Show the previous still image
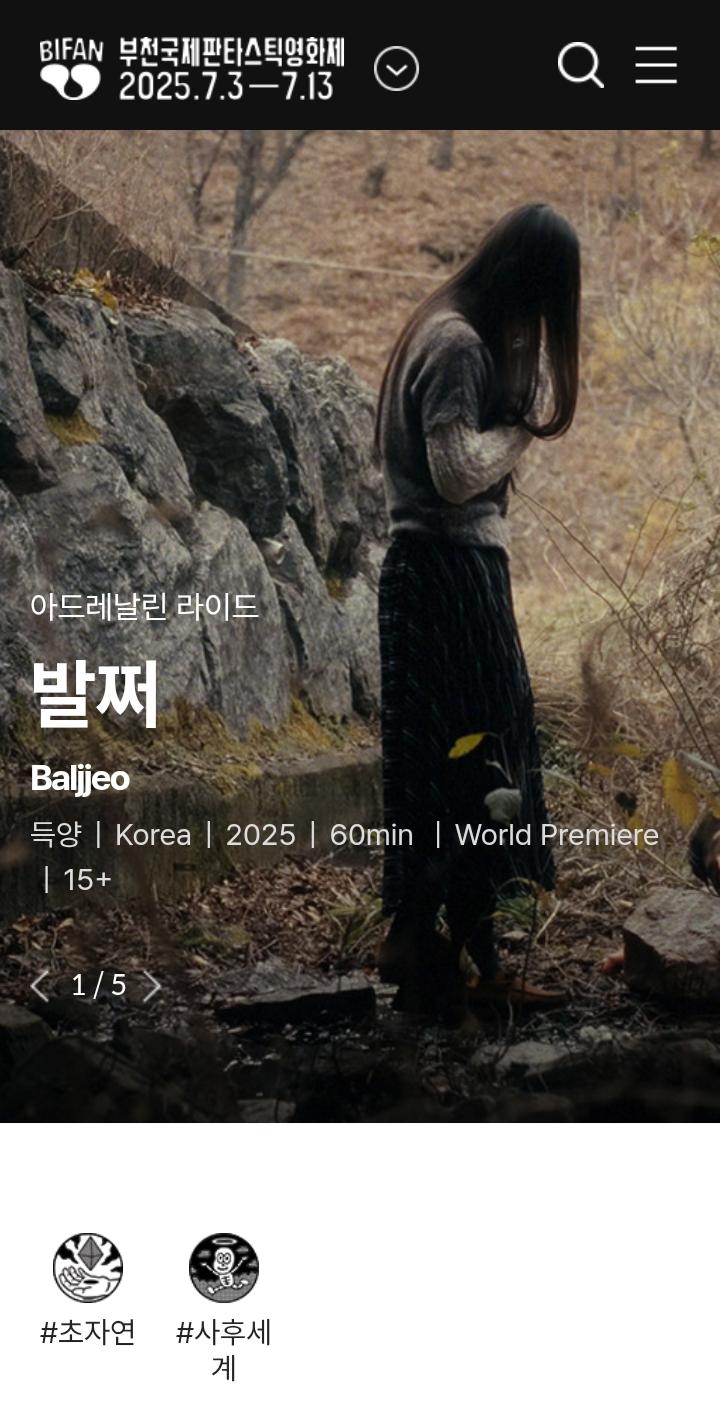Viewport: 720px width, 1411px height. click(40, 987)
